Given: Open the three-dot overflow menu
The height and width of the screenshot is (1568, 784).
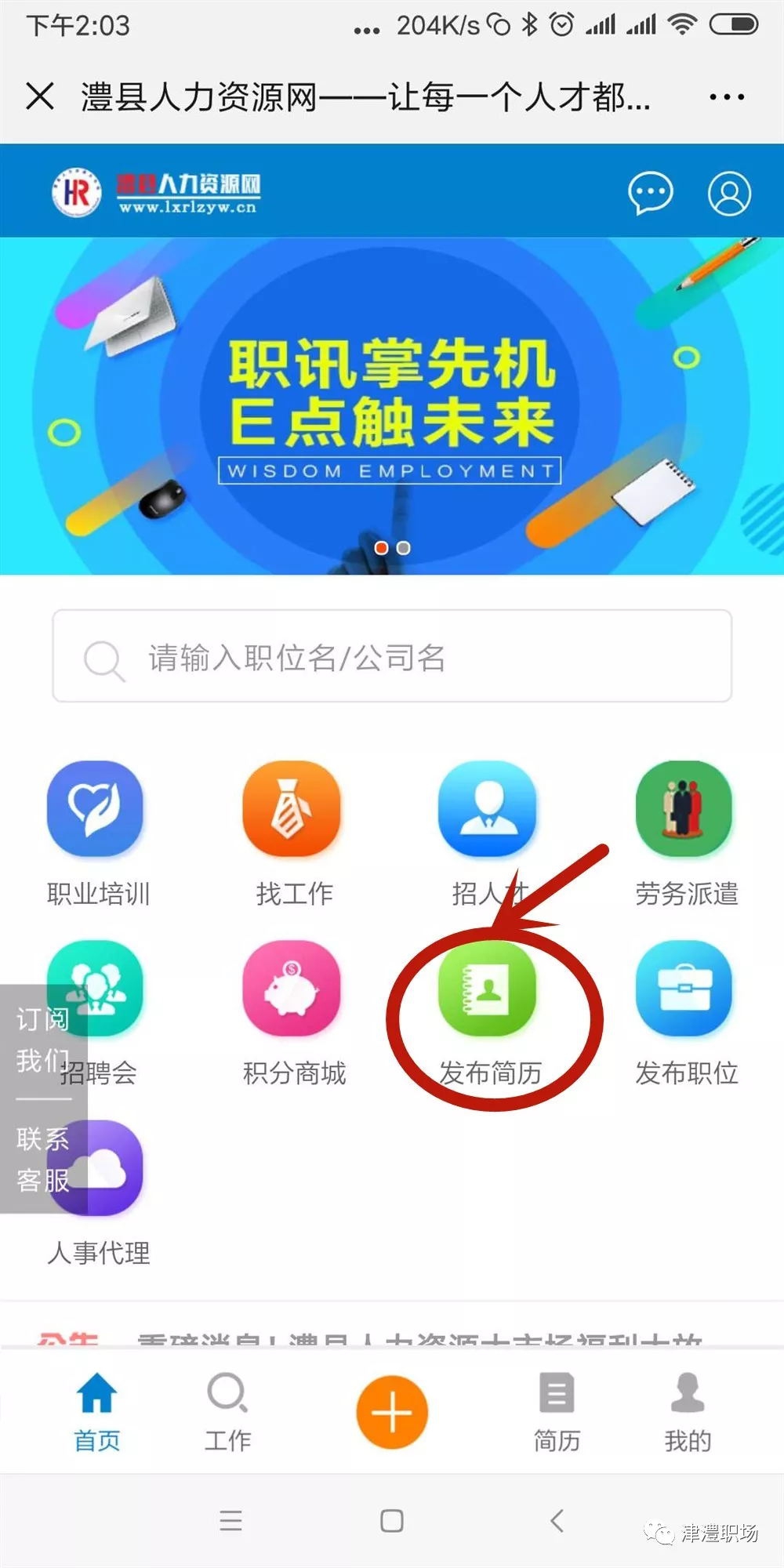Looking at the screenshot, I should click(x=726, y=97).
